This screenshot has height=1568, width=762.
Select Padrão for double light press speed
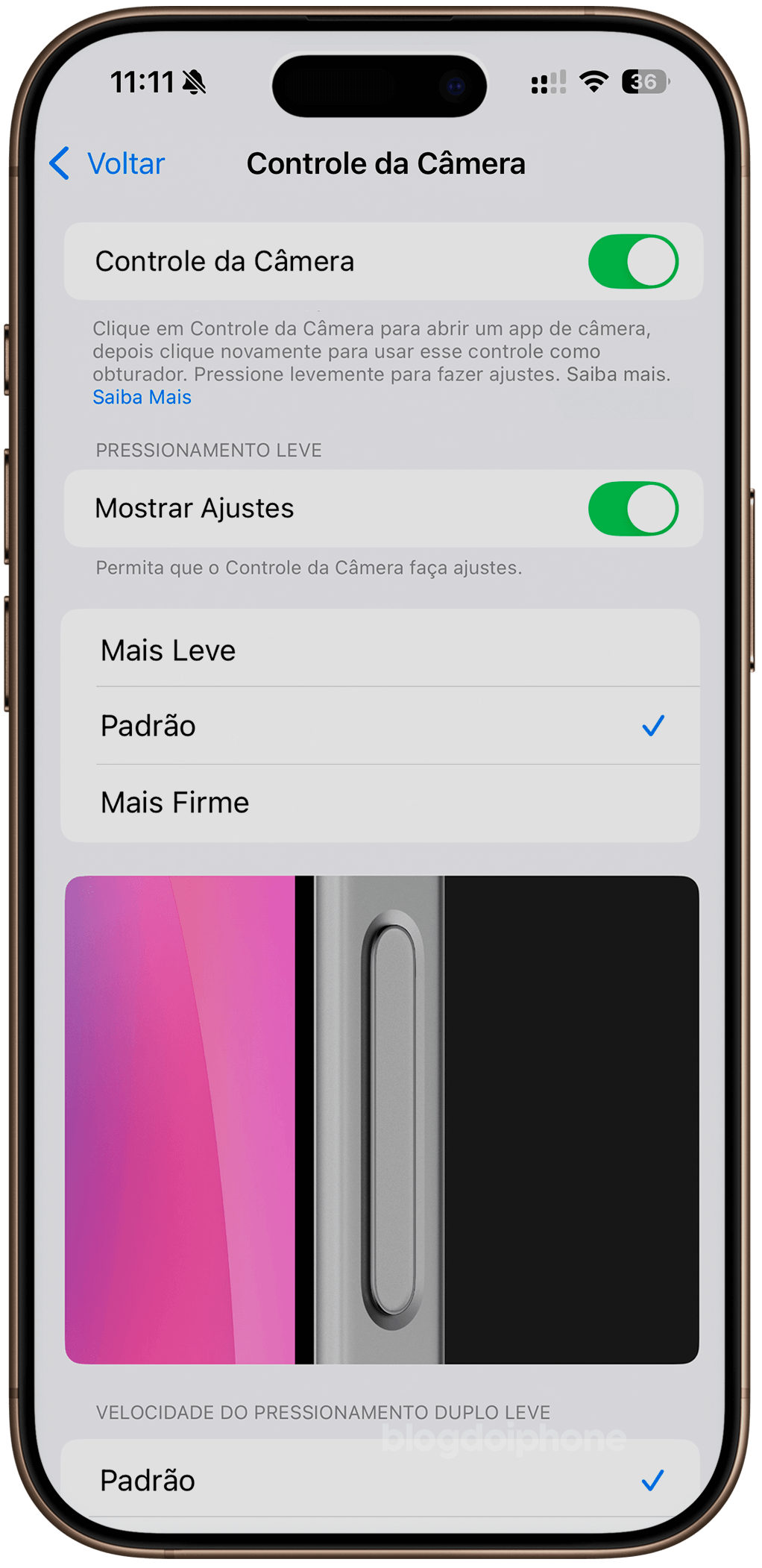(380, 1480)
